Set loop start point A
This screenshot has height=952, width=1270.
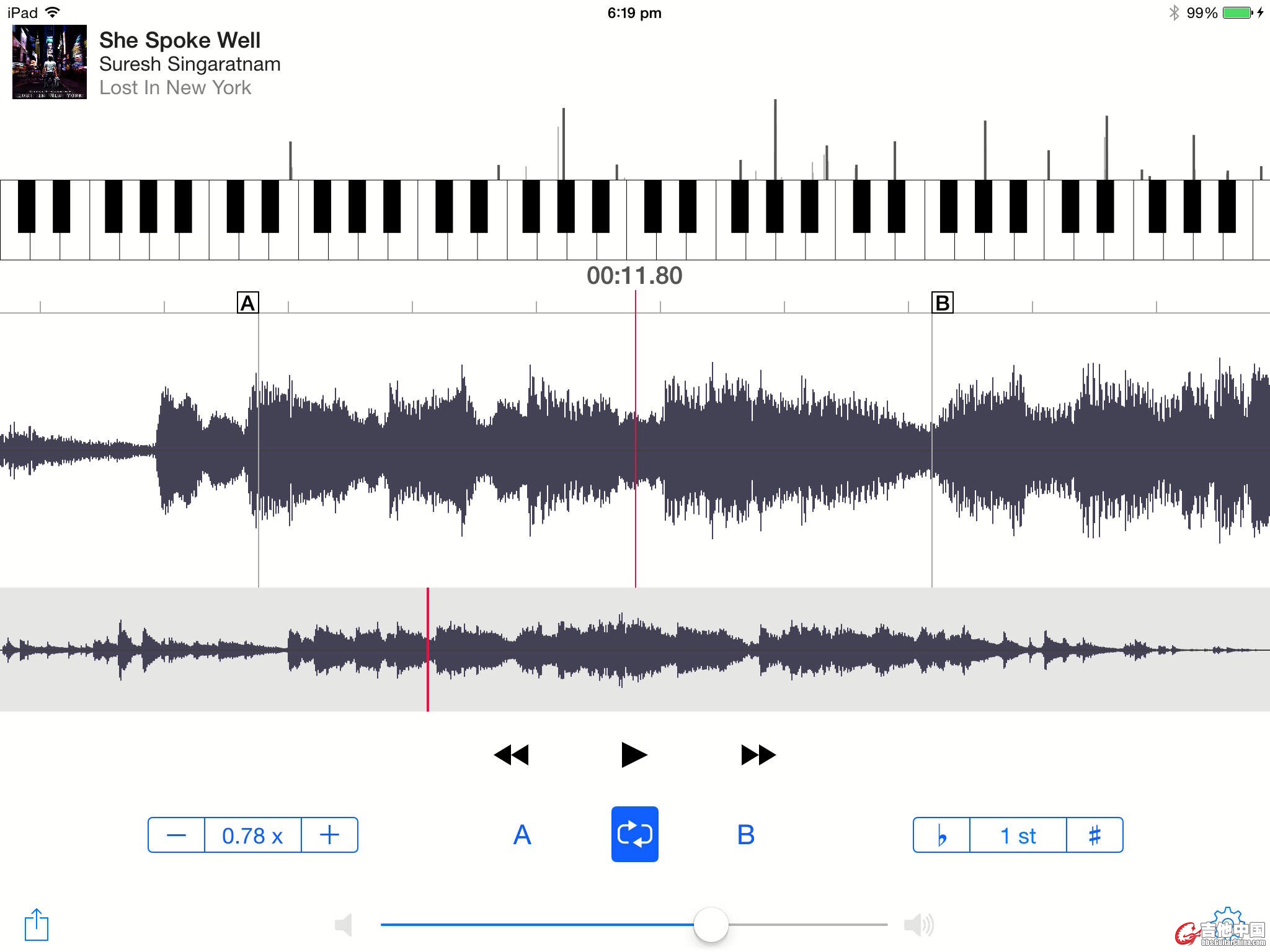(522, 835)
